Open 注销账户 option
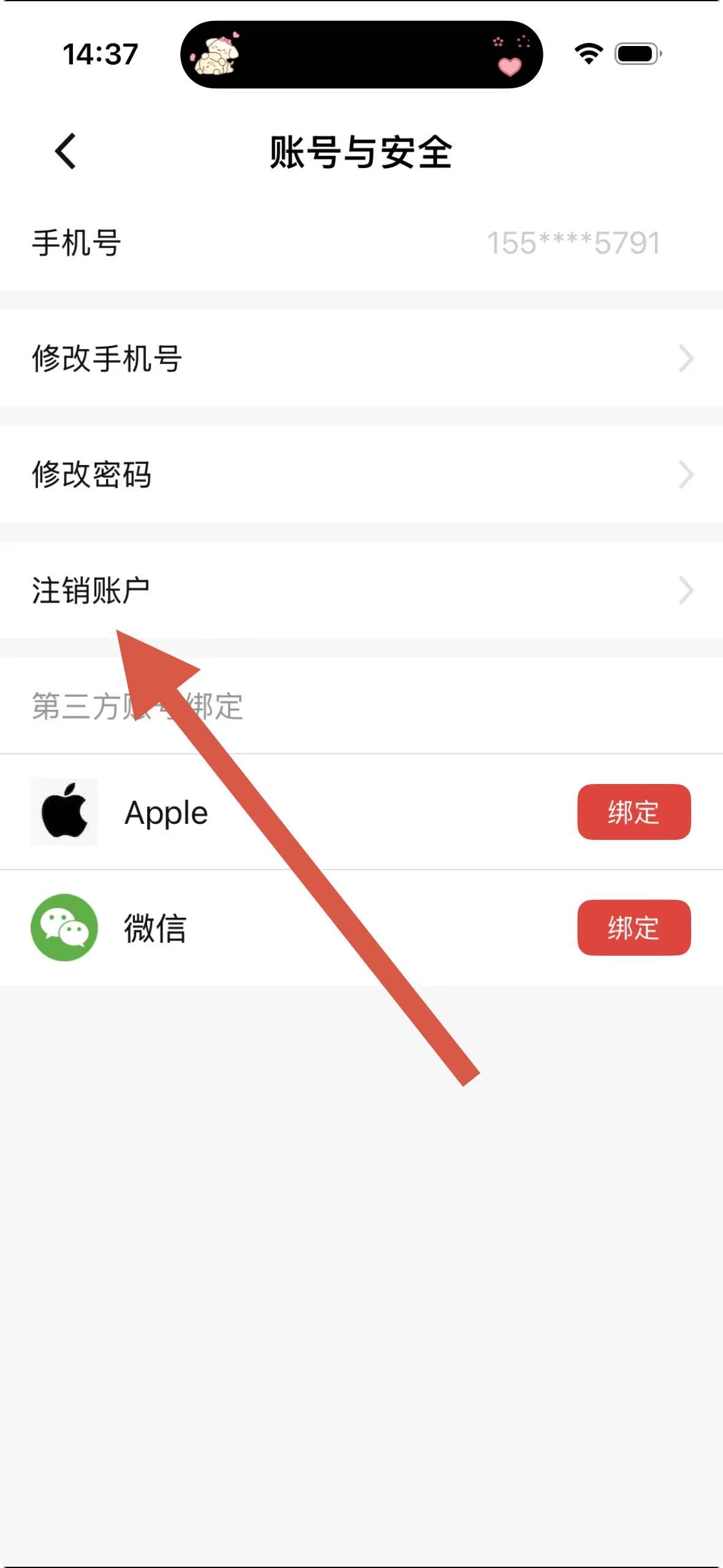723x1568 pixels. (x=361, y=590)
